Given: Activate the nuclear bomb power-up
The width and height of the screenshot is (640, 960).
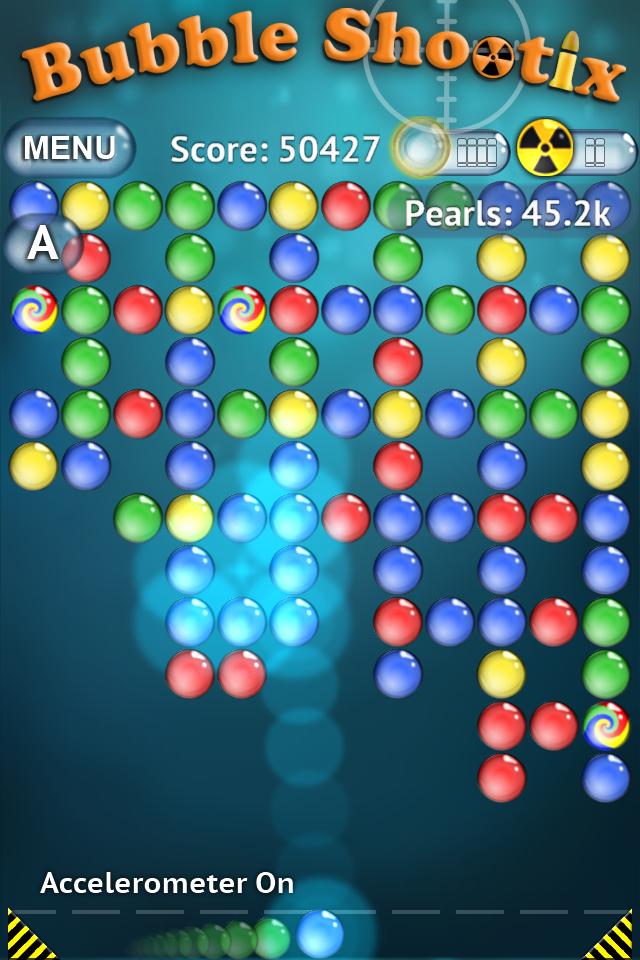Looking at the screenshot, I should (x=545, y=149).
